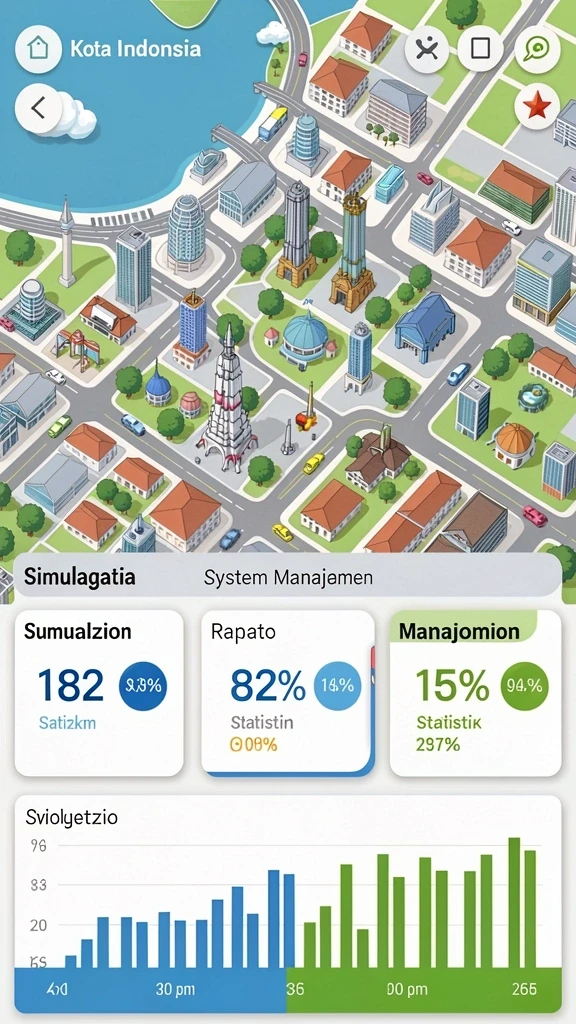576x1024 pixels.
Task: Tap the home icon beside Kota Indonesia
Action: [x=39, y=48]
